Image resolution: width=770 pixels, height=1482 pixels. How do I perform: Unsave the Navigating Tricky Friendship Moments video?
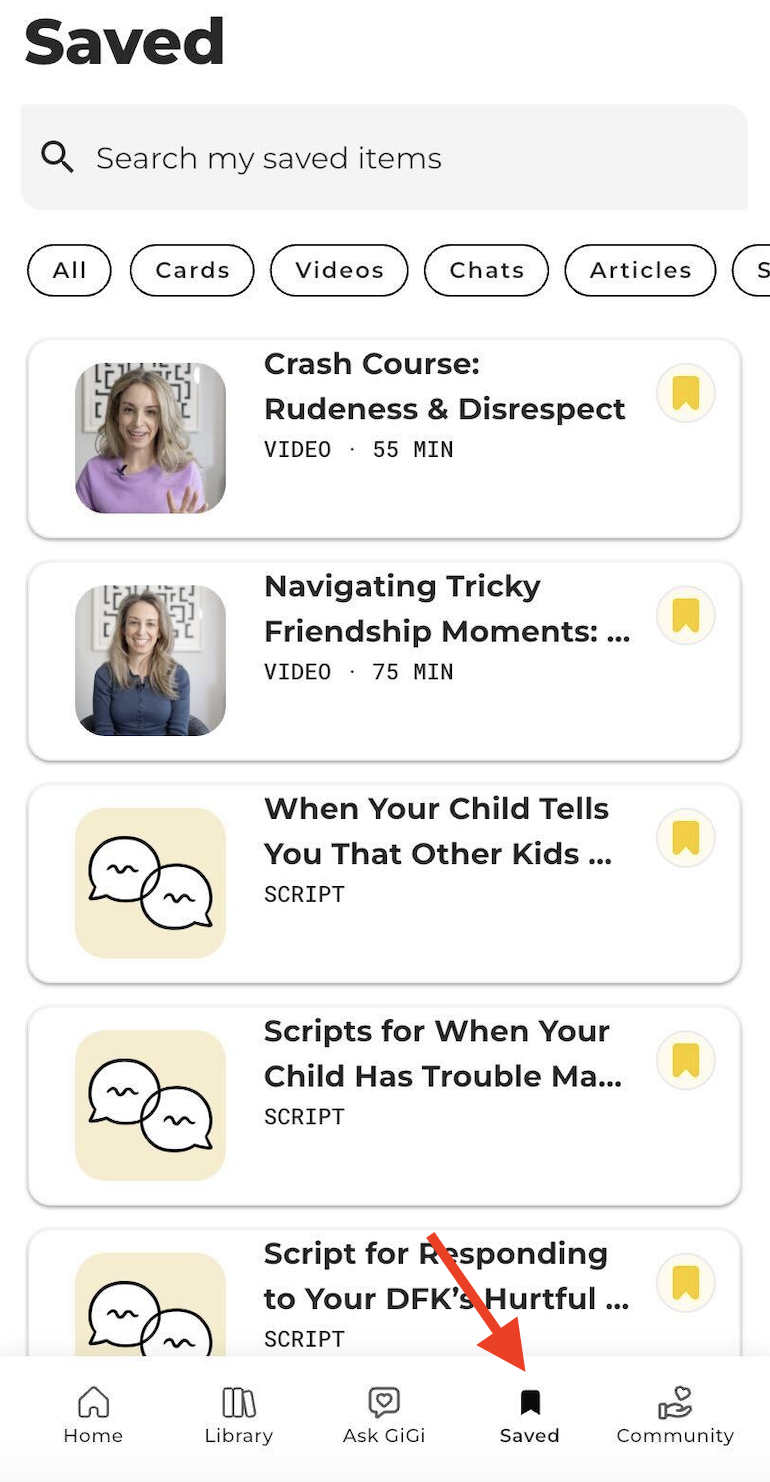point(685,615)
